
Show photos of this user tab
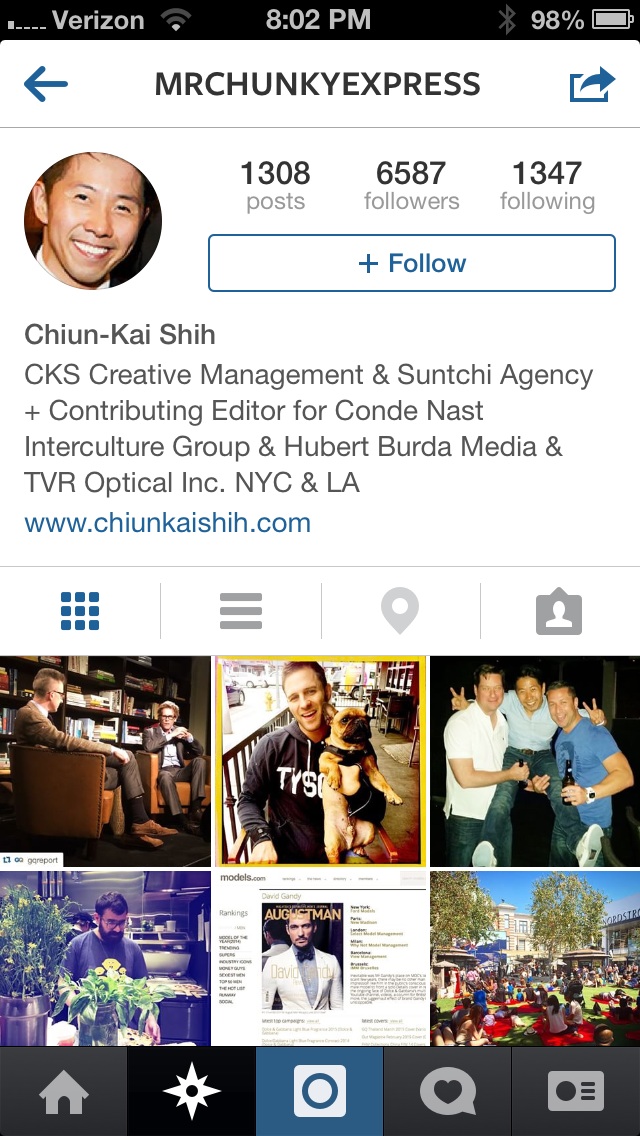[559, 613]
